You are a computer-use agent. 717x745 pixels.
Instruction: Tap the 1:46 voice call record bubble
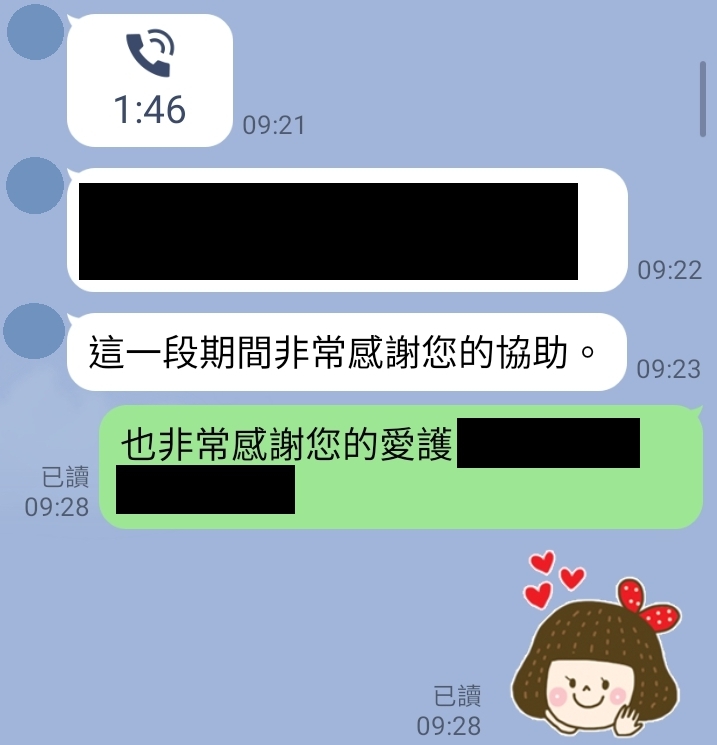pyautogui.click(x=150, y=81)
